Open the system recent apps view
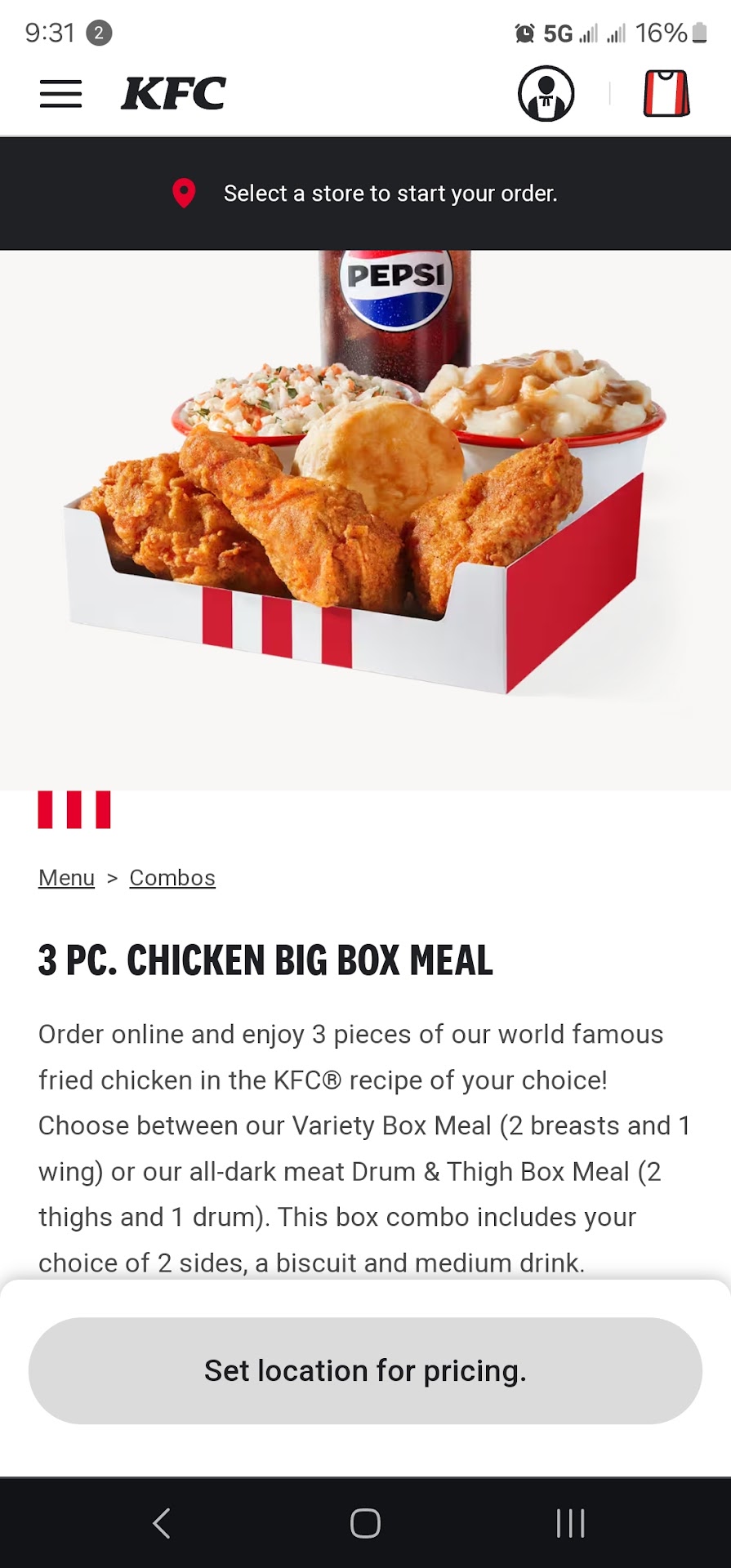 (570, 1523)
